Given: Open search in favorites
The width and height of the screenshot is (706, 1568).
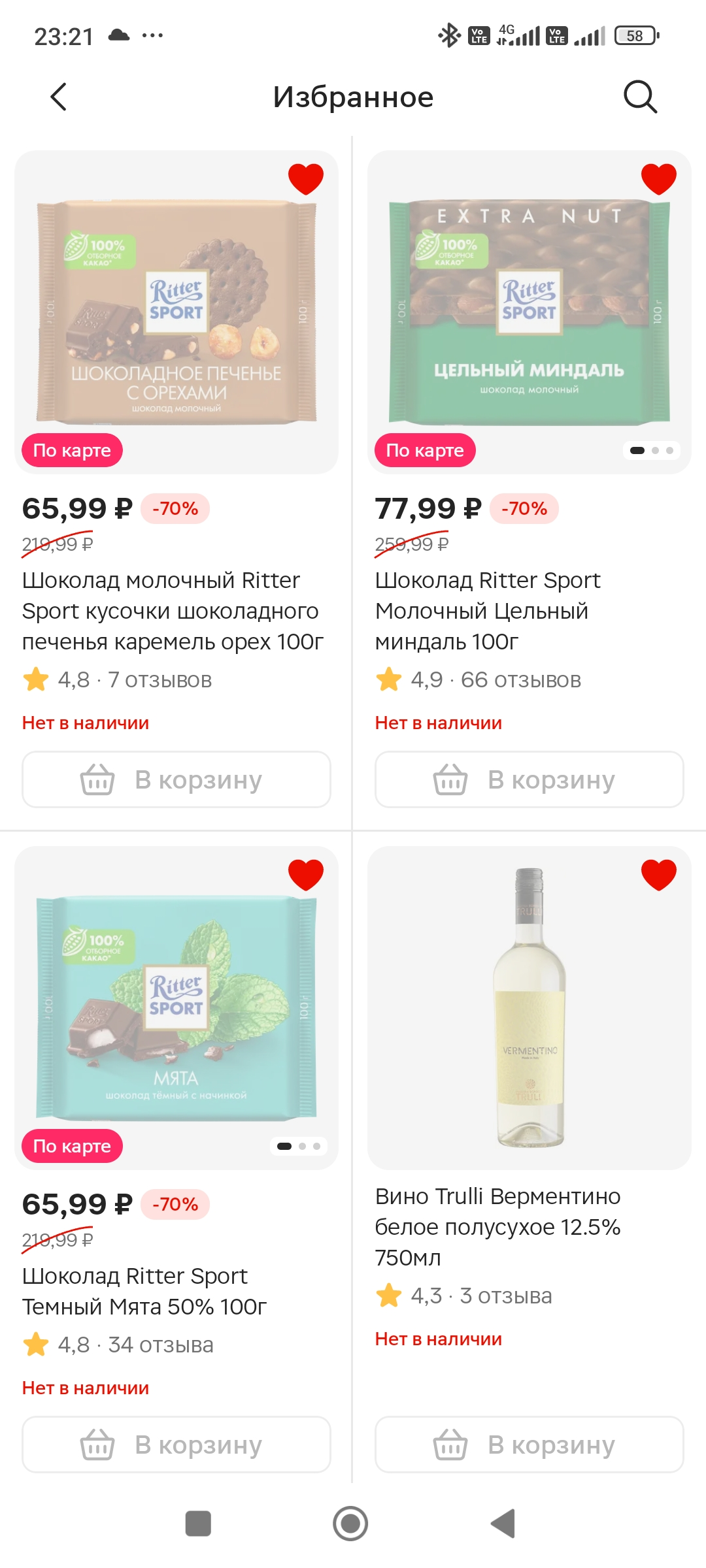Looking at the screenshot, I should (640, 97).
